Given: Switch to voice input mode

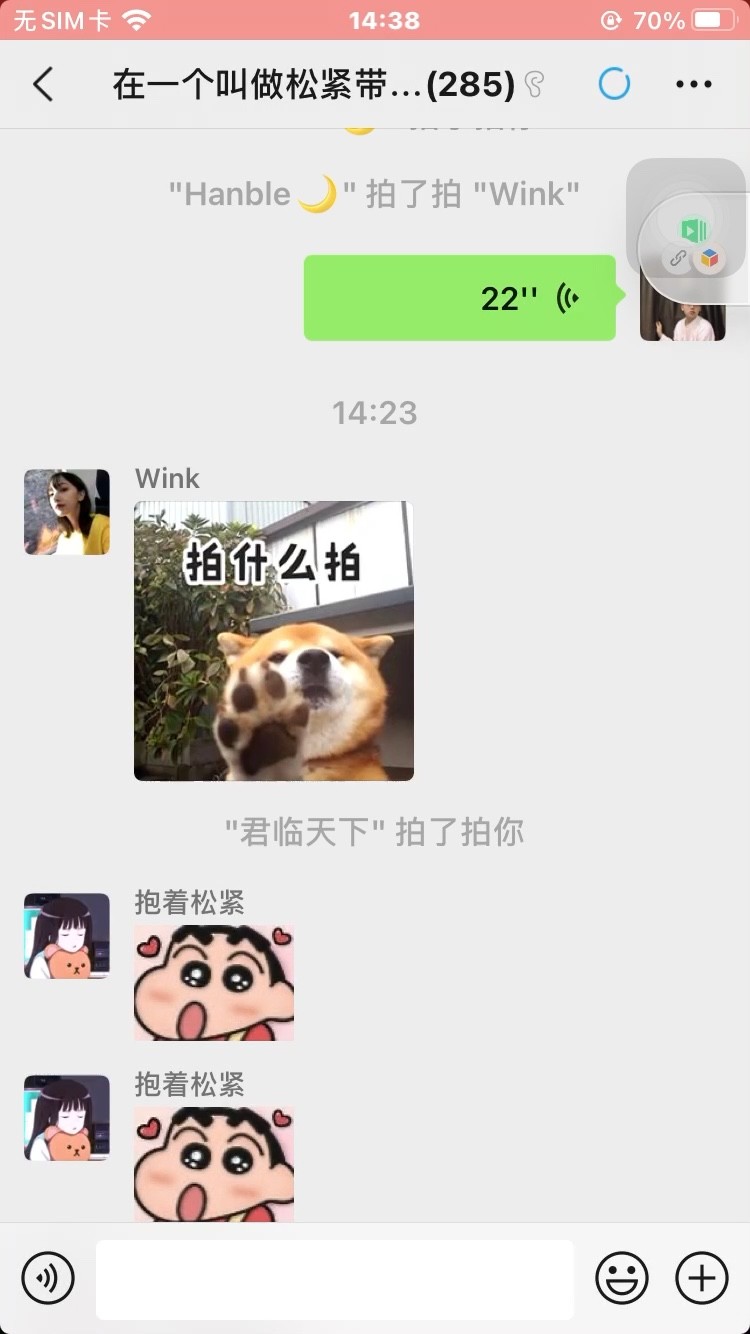Looking at the screenshot, I should click(48, 1278).
